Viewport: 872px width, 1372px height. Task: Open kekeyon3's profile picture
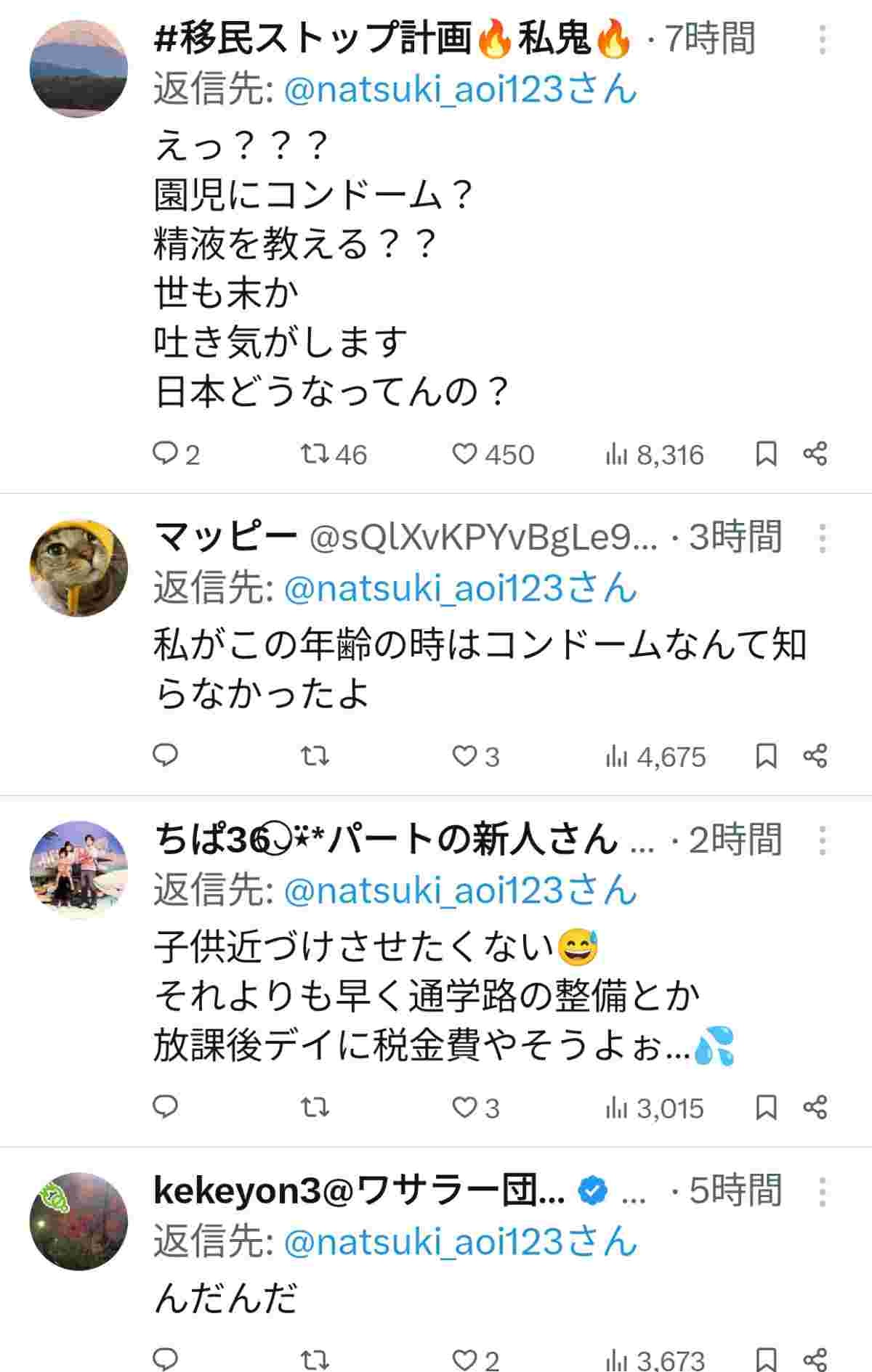(78, 1221)
